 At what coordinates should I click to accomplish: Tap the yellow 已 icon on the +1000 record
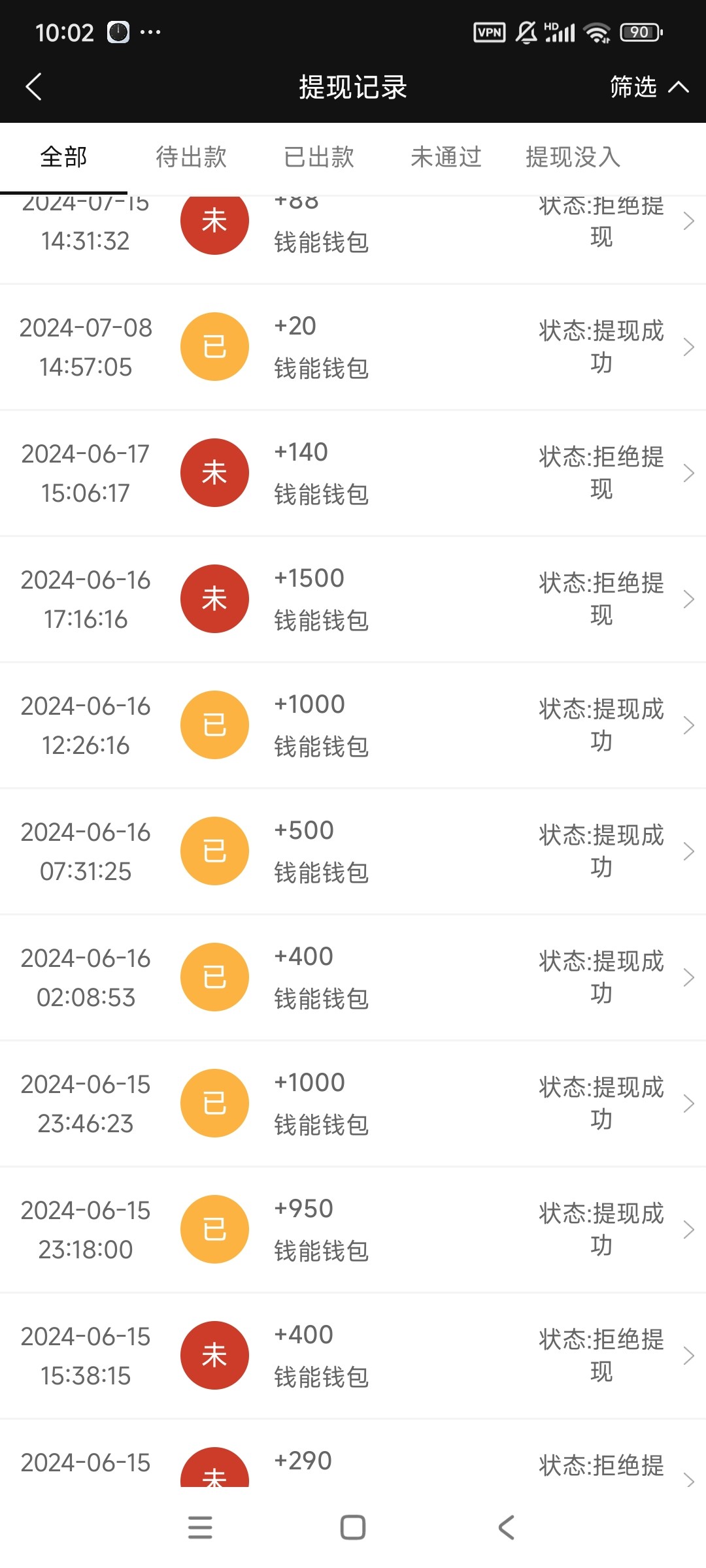coord(214,725)
